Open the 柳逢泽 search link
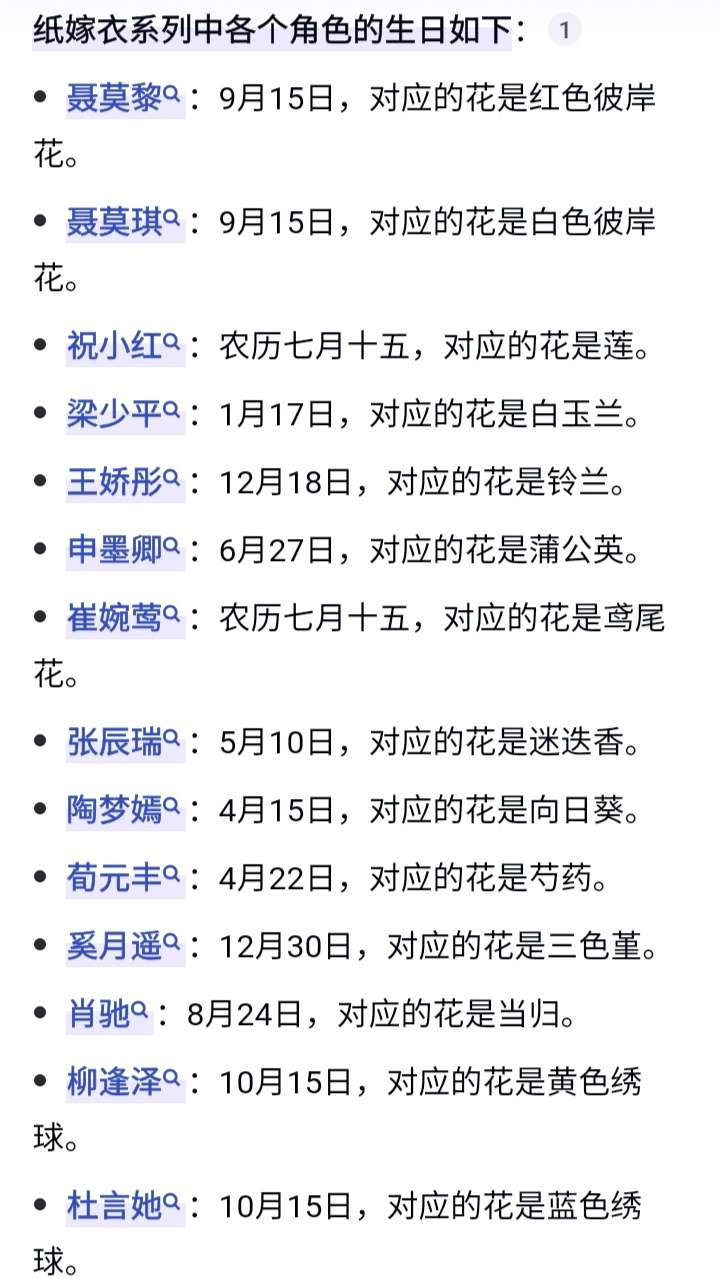Viewport: 720px width, 1279px height. 123,1082
